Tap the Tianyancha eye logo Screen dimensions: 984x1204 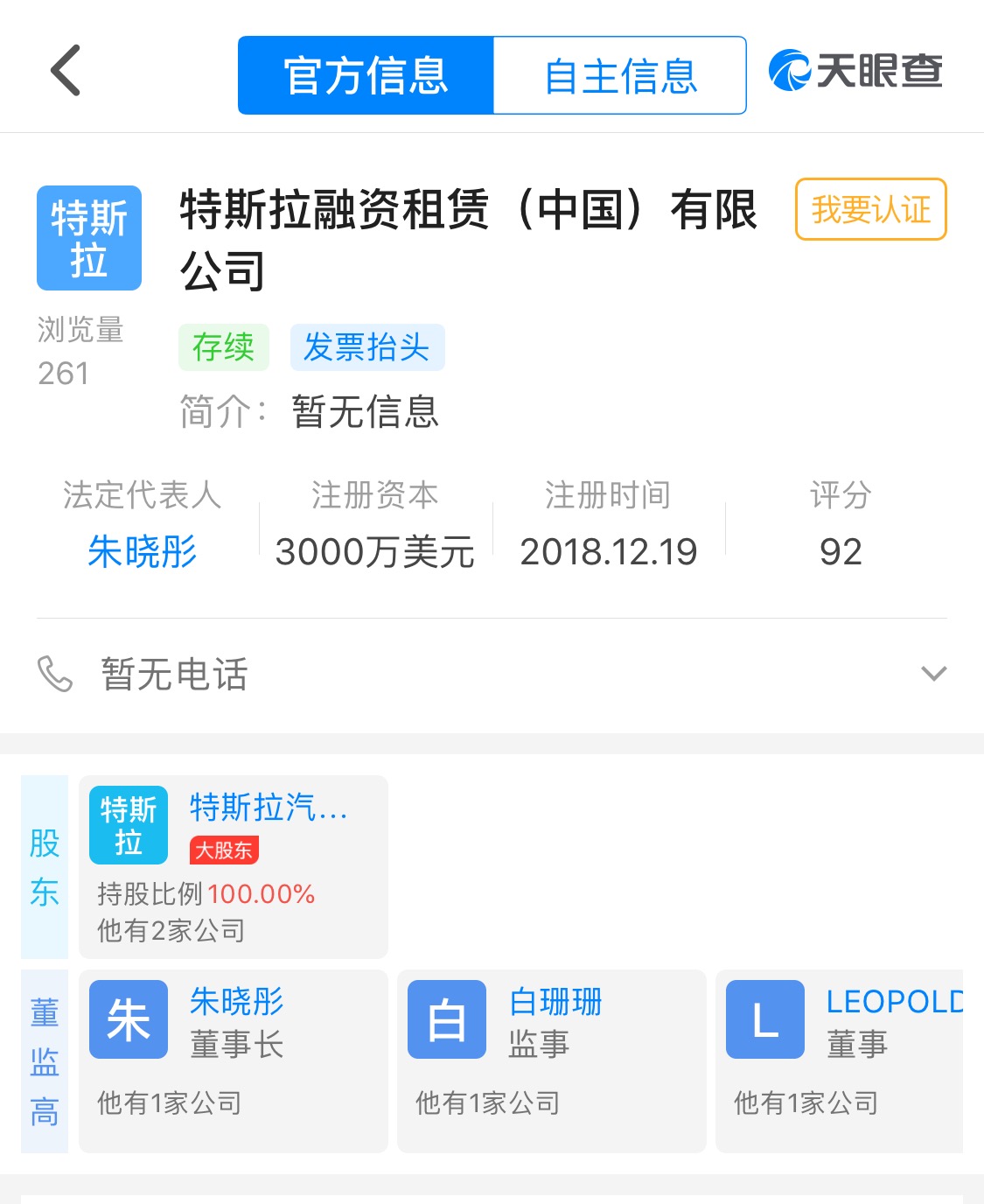pos(790,72)
